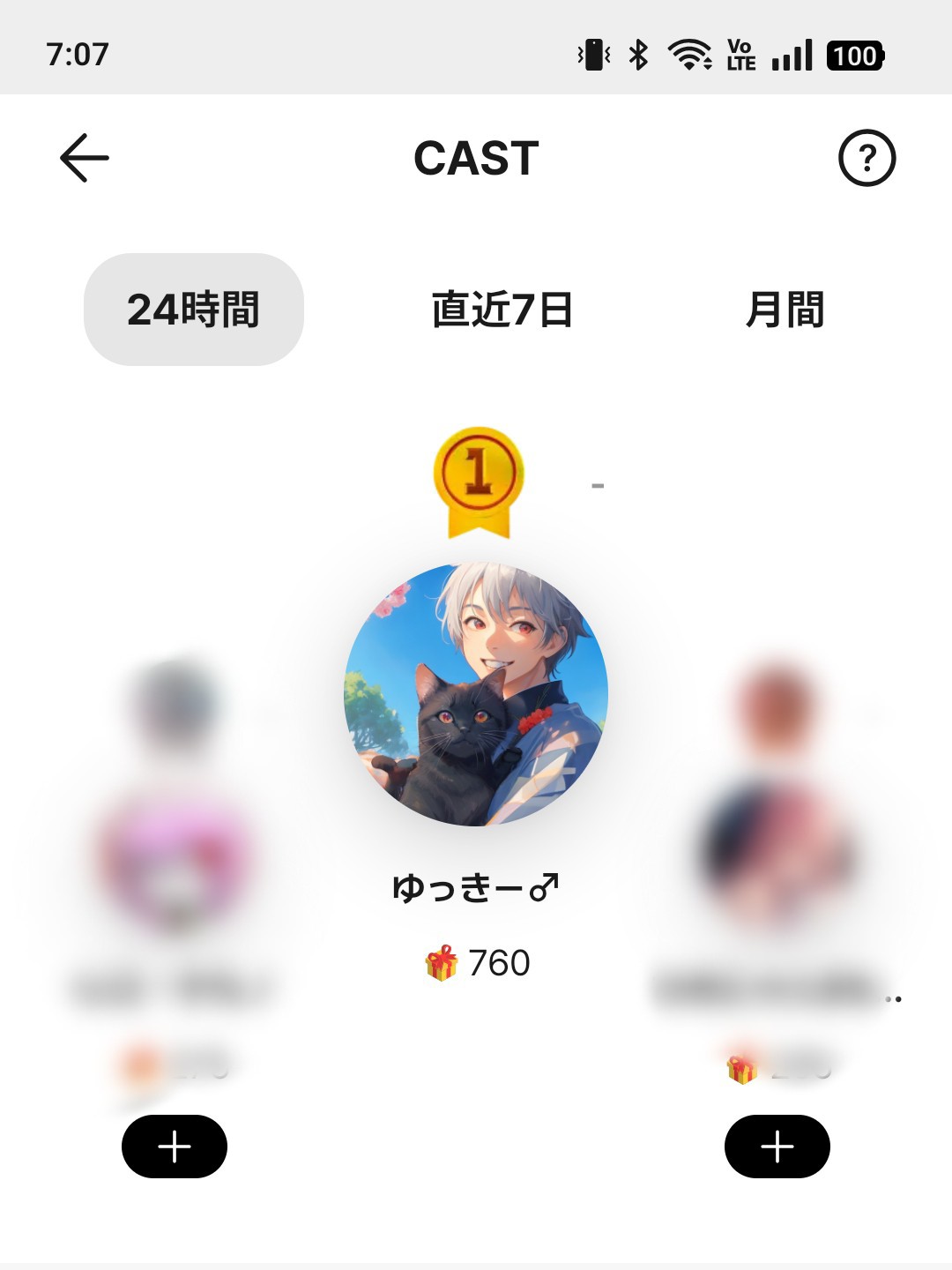Switch to the 直近7日 tab

pyautogui.click(x=502, y=310)
